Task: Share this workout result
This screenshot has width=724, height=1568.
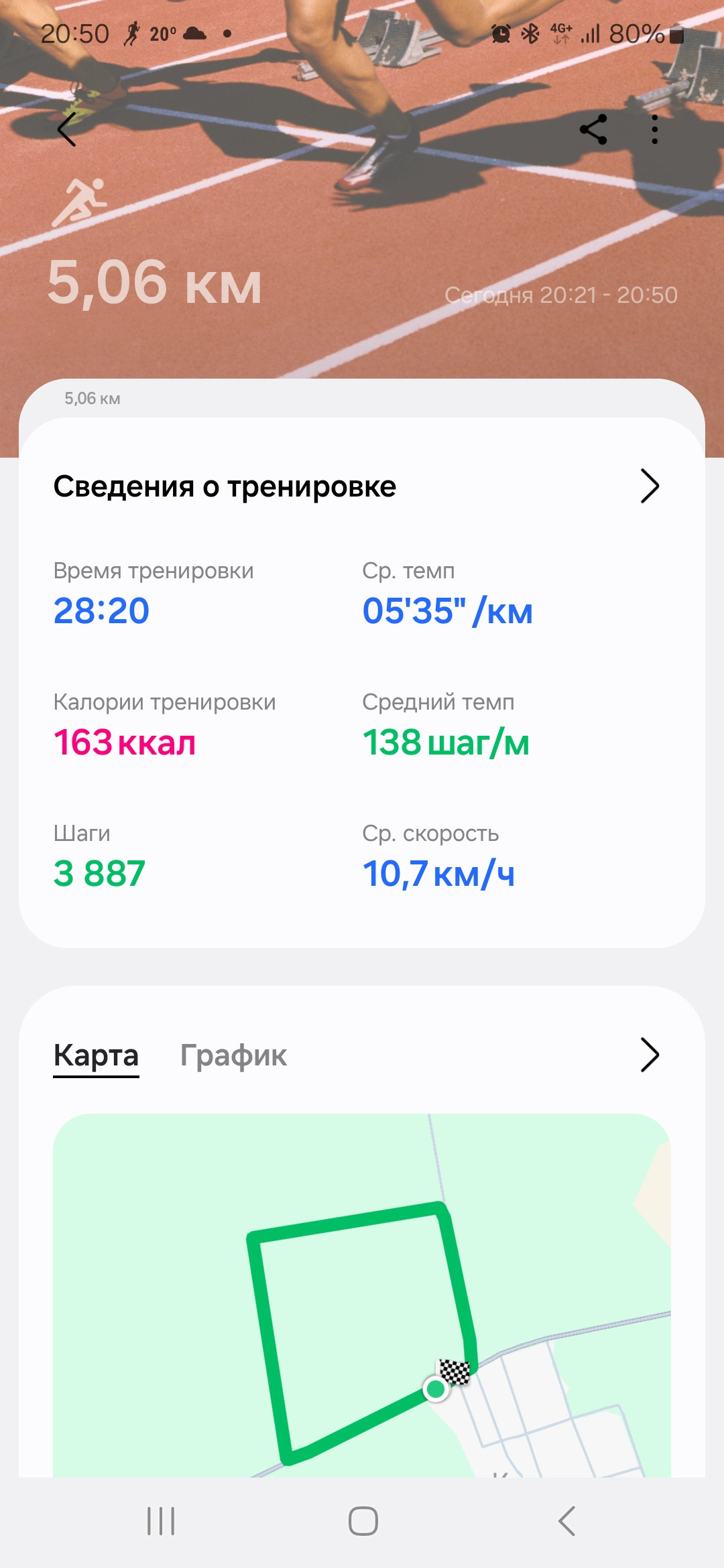Action: (593, 129)
